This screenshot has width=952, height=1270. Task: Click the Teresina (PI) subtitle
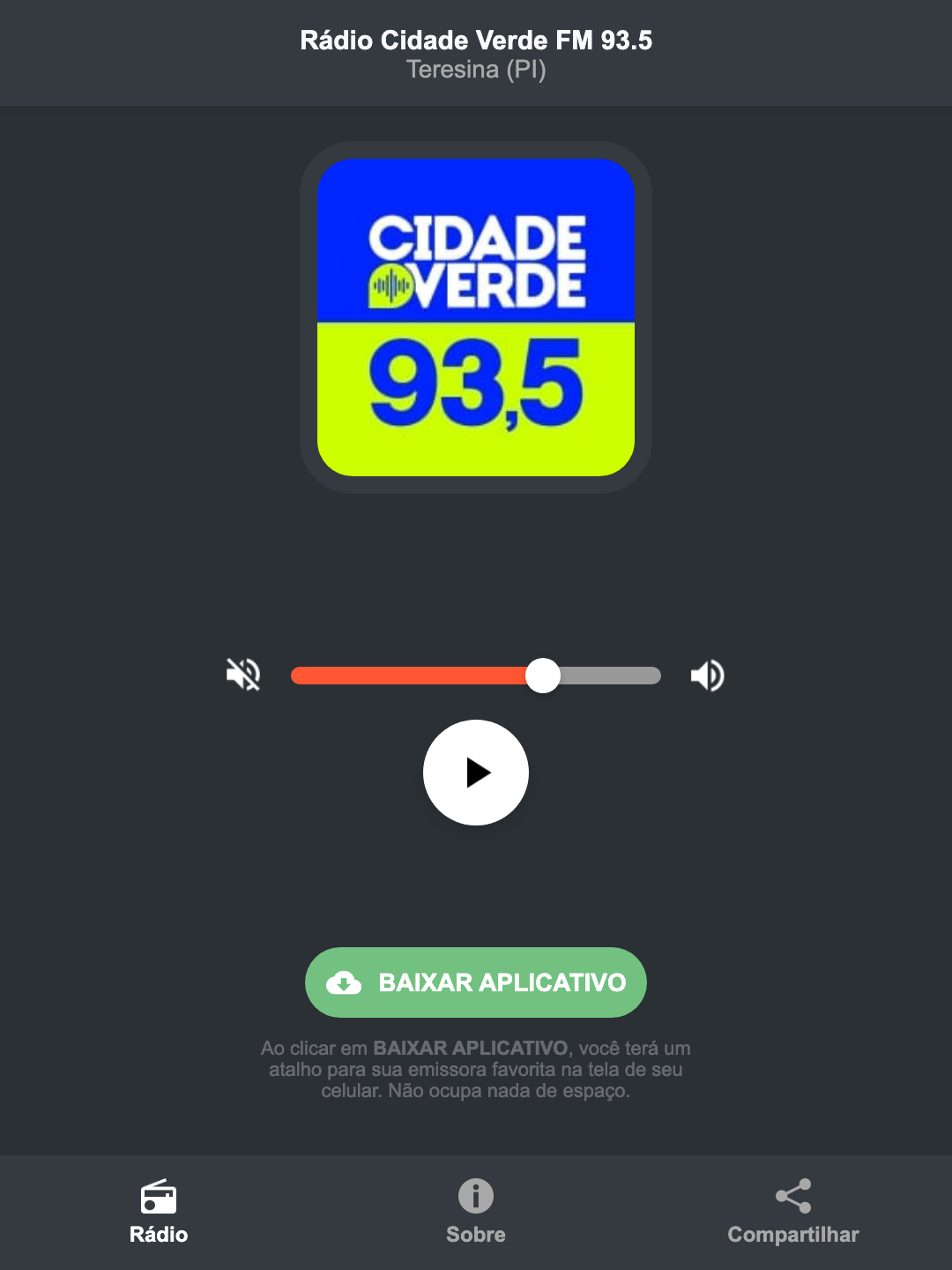coord(475,69)
